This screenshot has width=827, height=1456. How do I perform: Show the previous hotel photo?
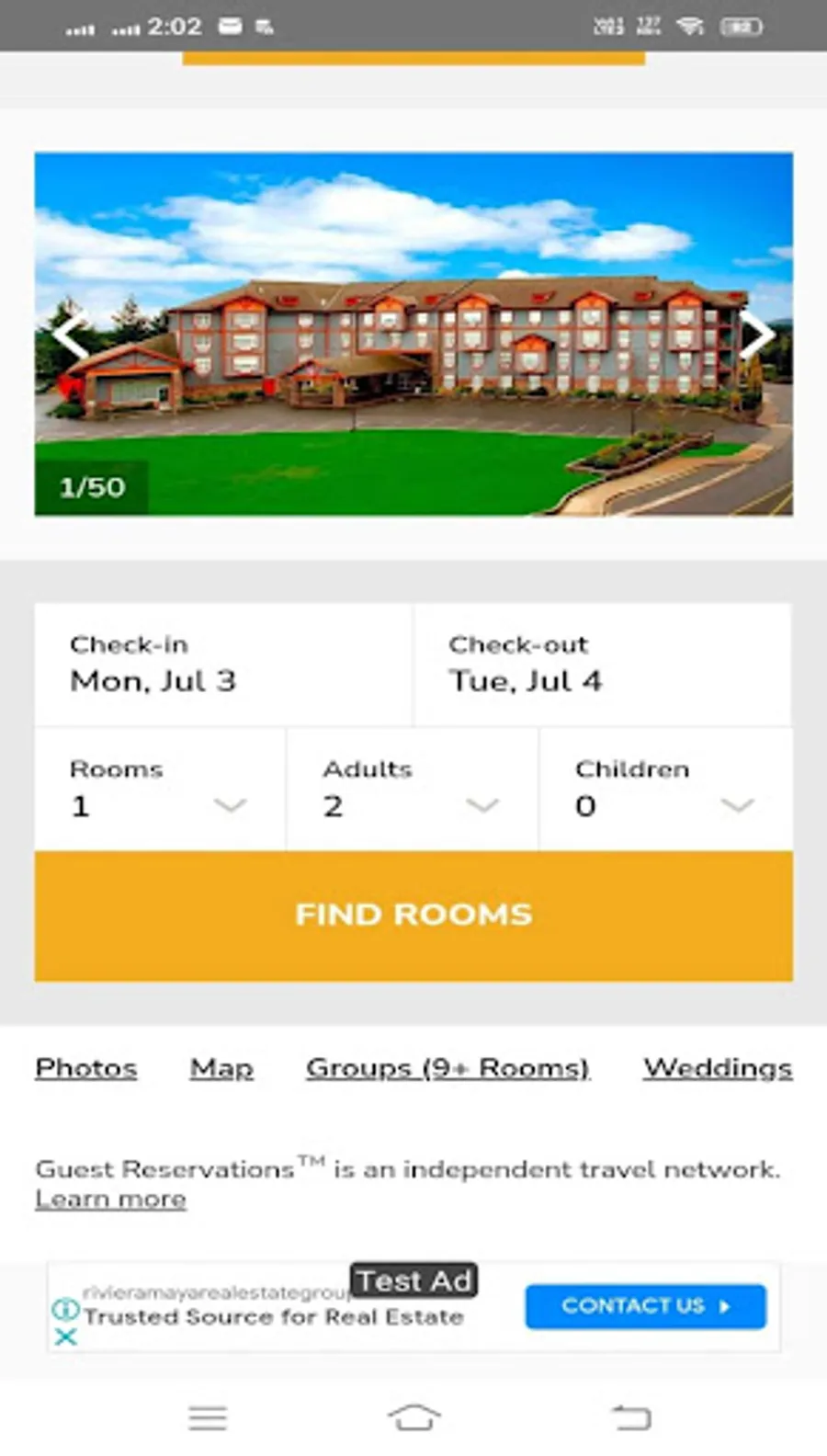(70, 336)
